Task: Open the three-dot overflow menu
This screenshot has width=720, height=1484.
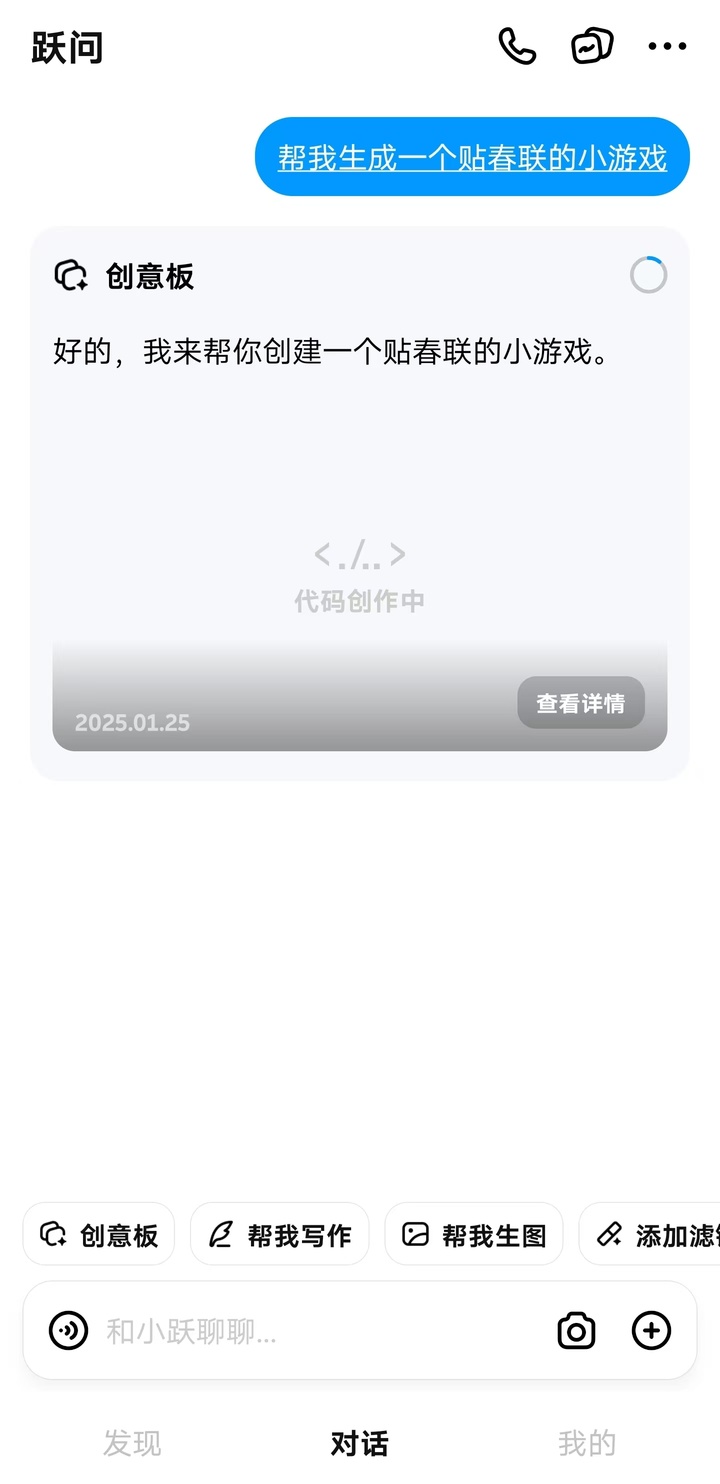Action: (x=667, y=46)
